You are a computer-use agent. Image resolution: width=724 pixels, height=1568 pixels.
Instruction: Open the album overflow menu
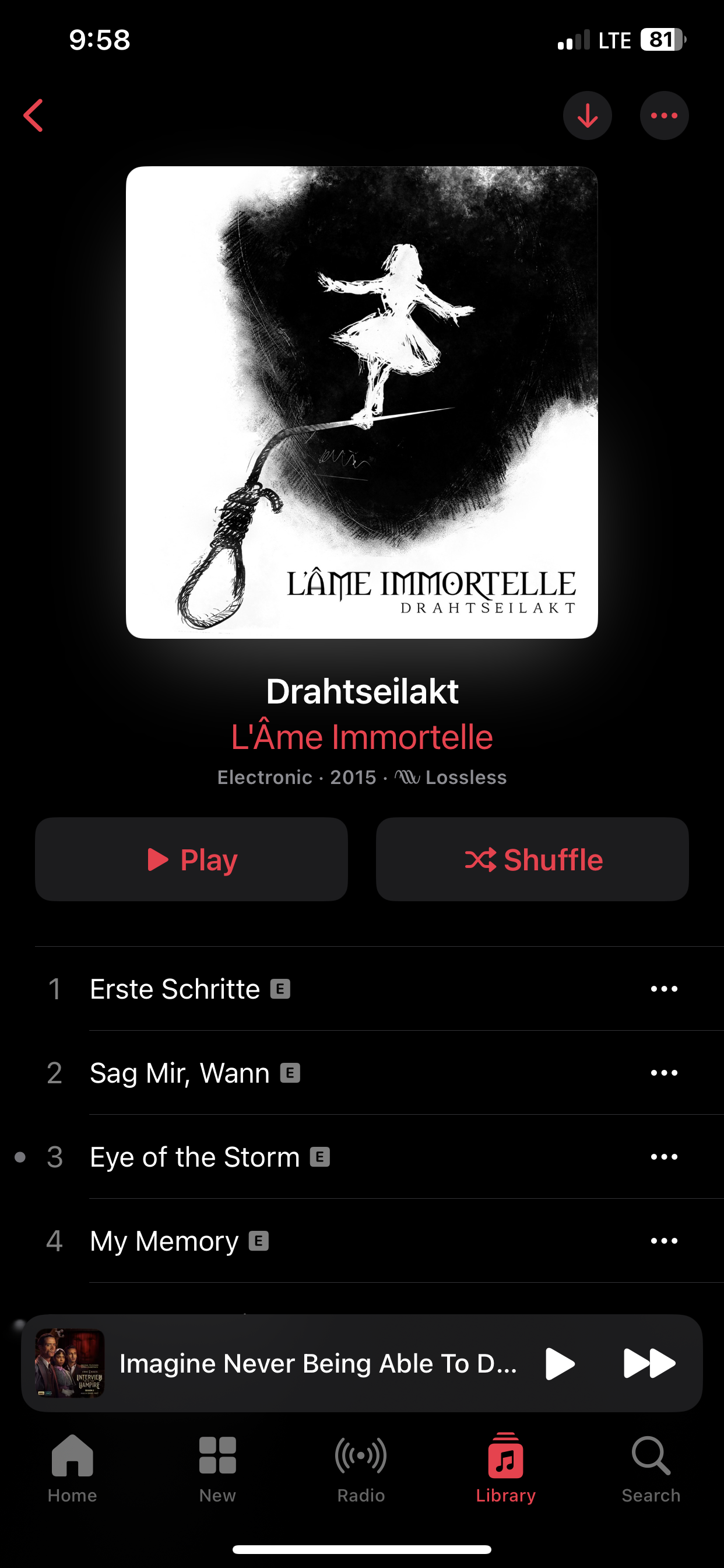pyautogui.click(x=664, y=116)
